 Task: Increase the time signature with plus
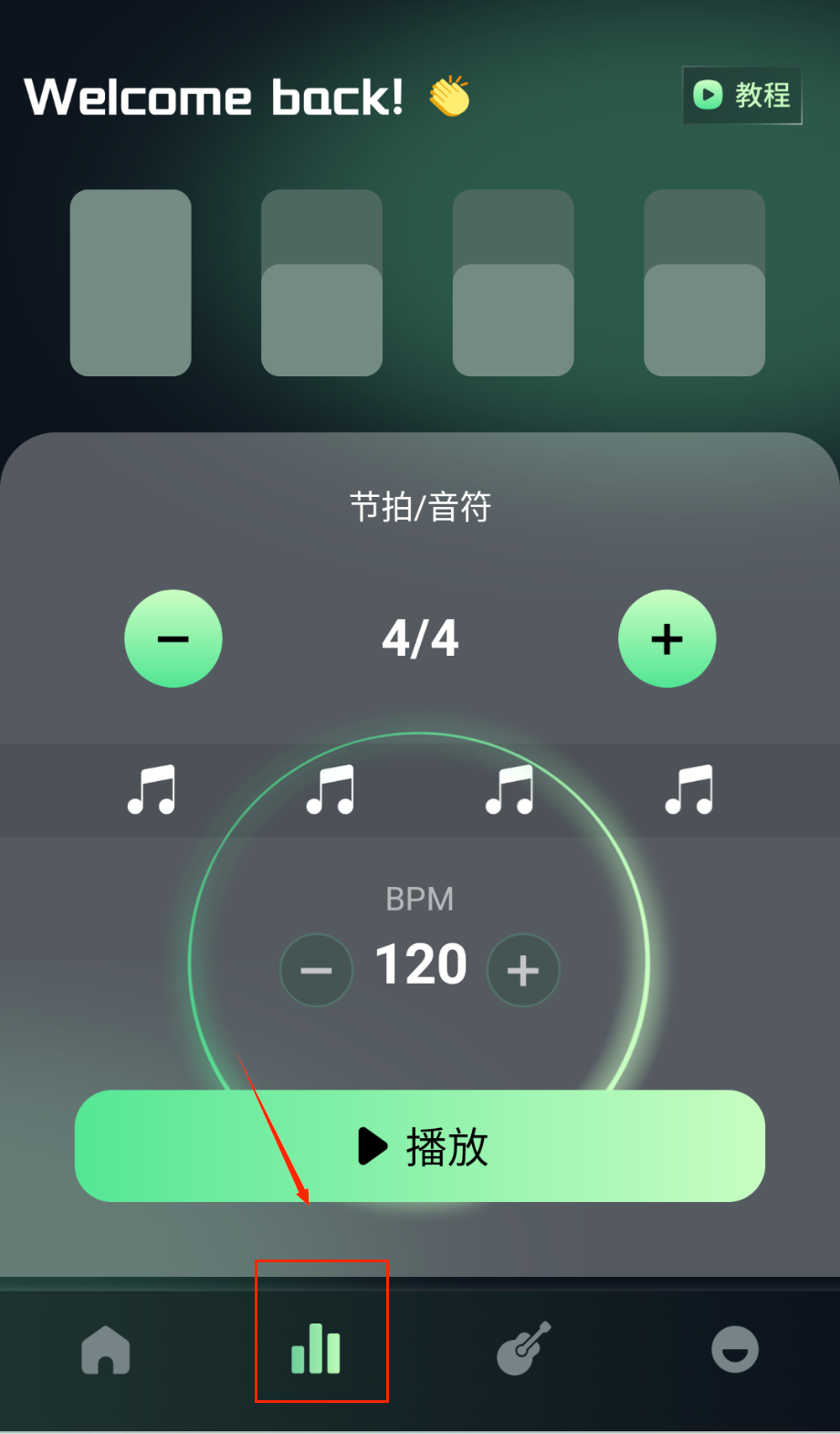[667, 638]
